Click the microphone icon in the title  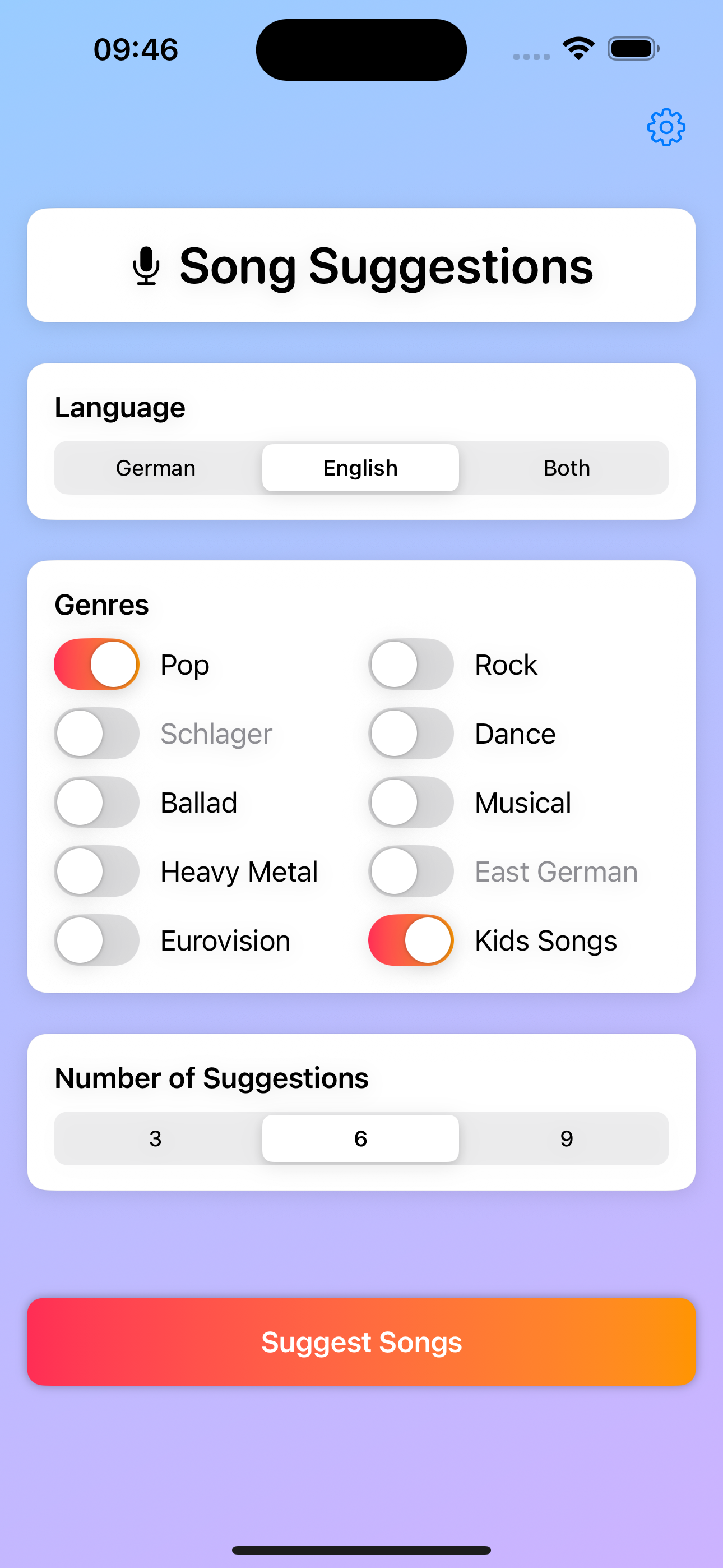[x=146, y=266]
